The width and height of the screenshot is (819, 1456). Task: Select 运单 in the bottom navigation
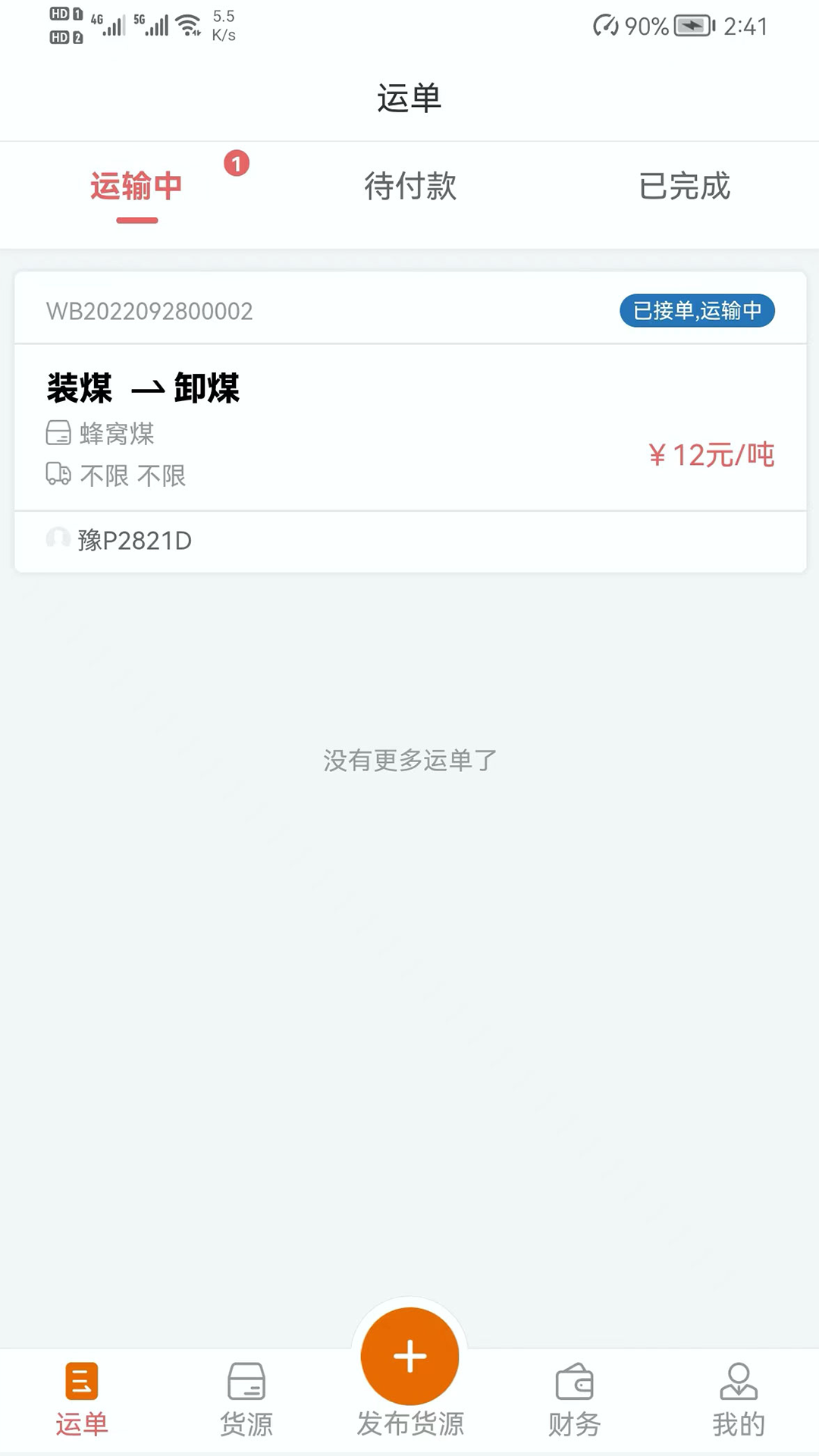pyautogui.click(x=82, y=1400)
